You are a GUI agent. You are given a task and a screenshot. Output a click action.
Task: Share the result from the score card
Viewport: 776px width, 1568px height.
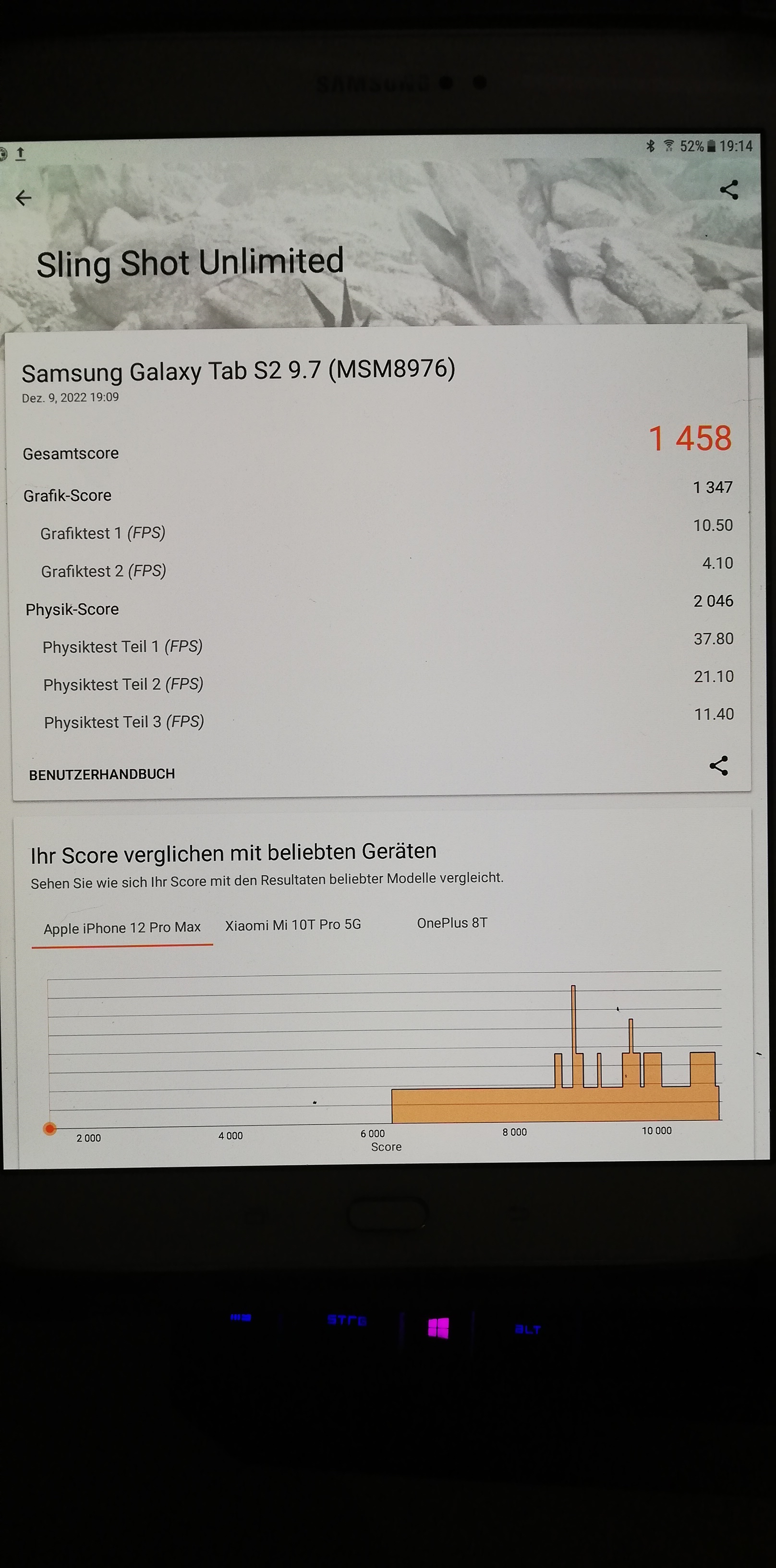click(719, 766)
